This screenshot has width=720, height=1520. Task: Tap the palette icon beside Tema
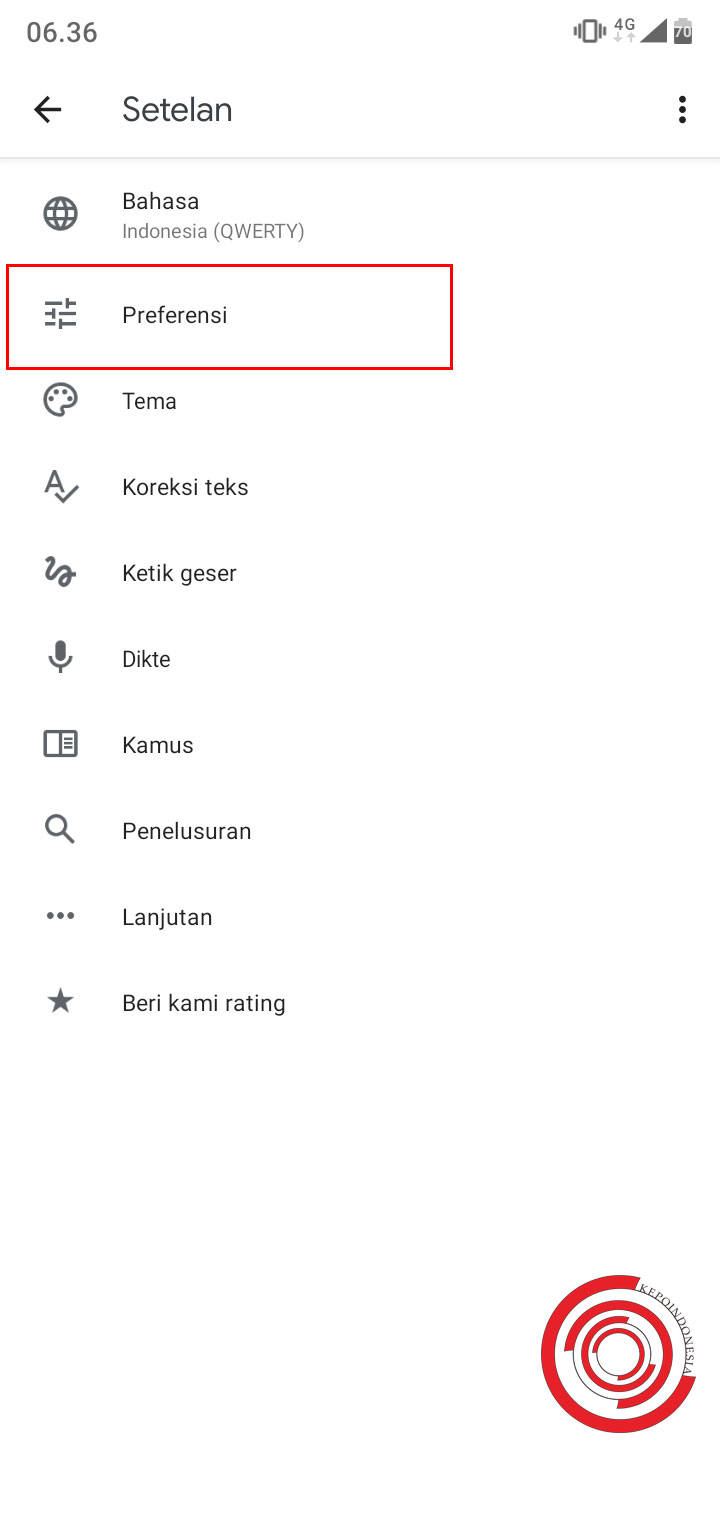(x=60, y=399)
